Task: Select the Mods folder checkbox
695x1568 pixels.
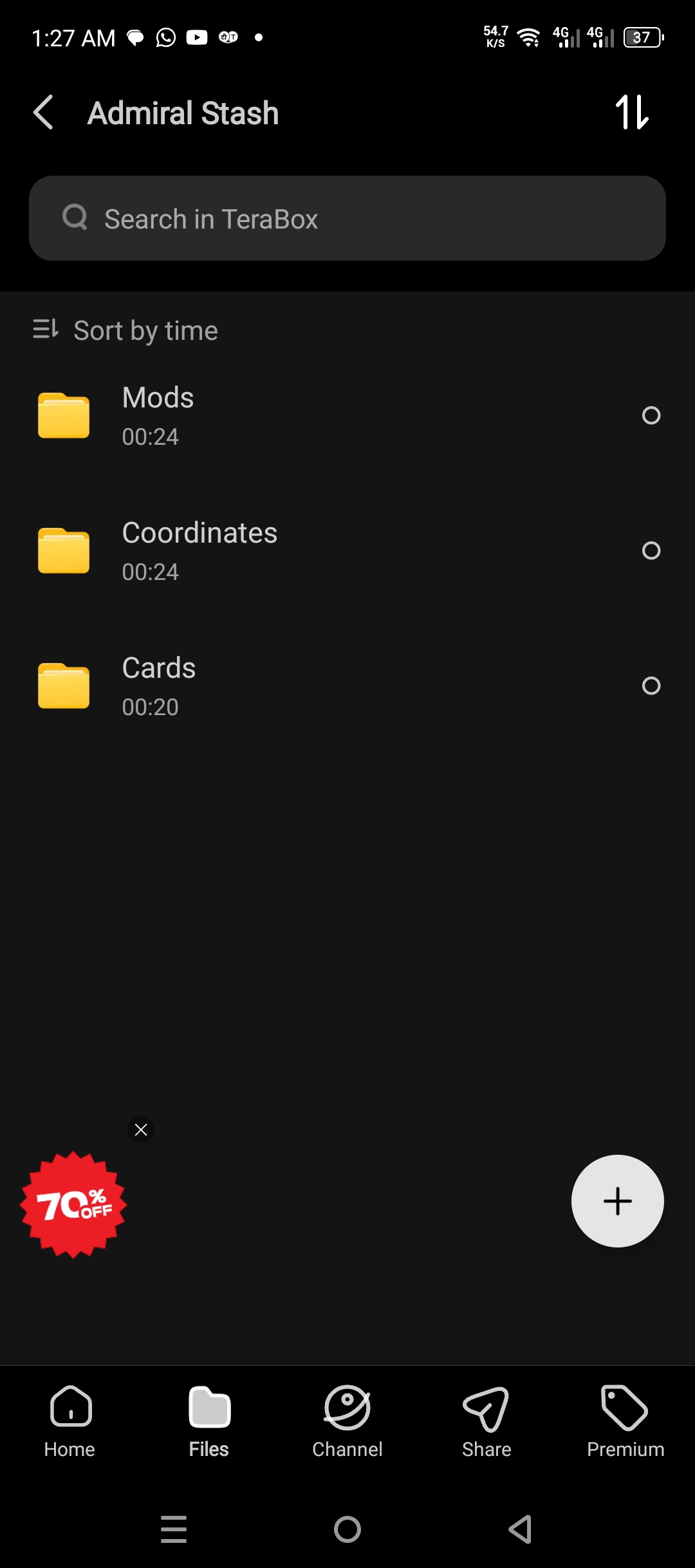Action: (x=651, y=415)
